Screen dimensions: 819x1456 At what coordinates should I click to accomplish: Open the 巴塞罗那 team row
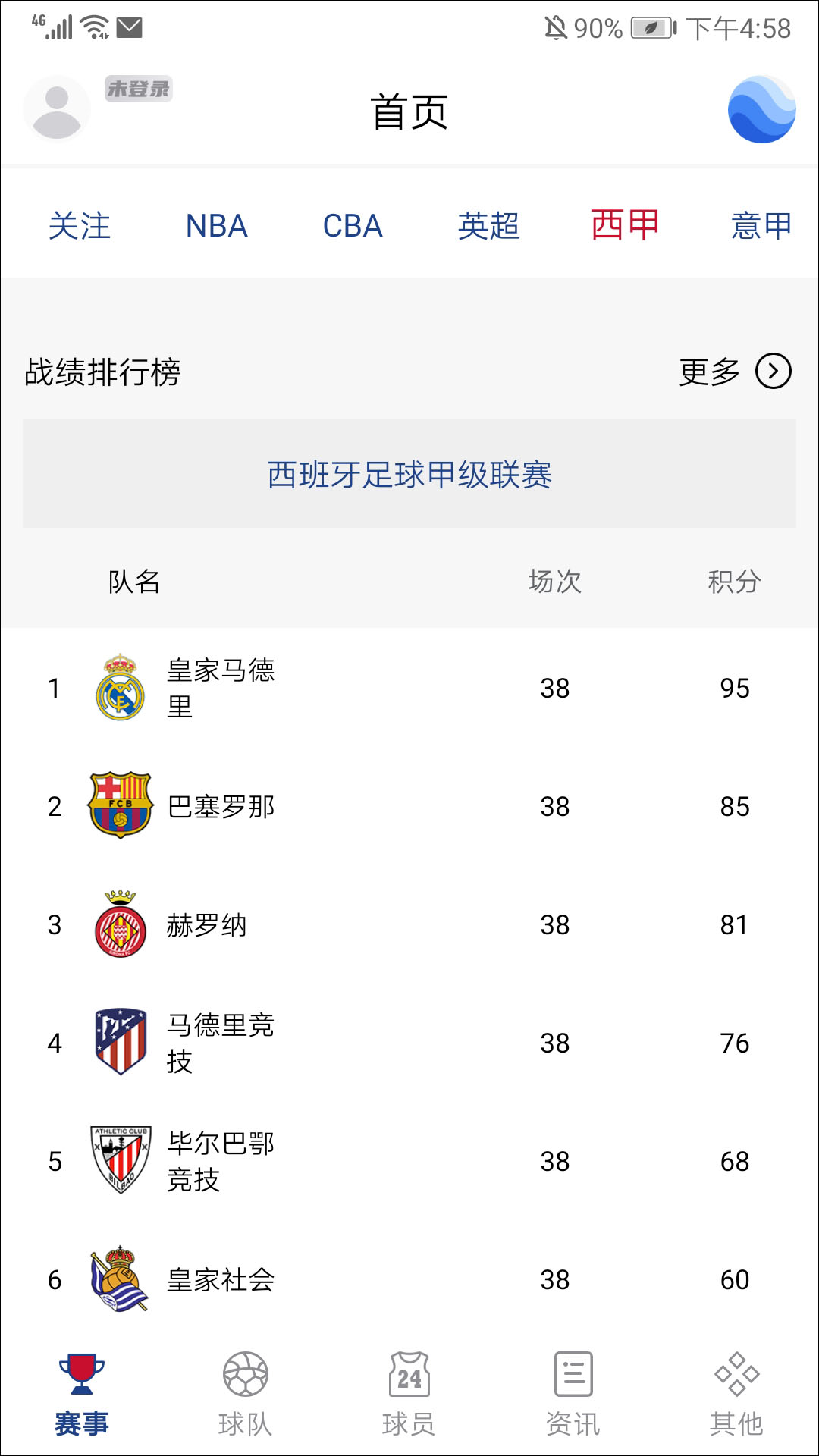click(409, 806)
